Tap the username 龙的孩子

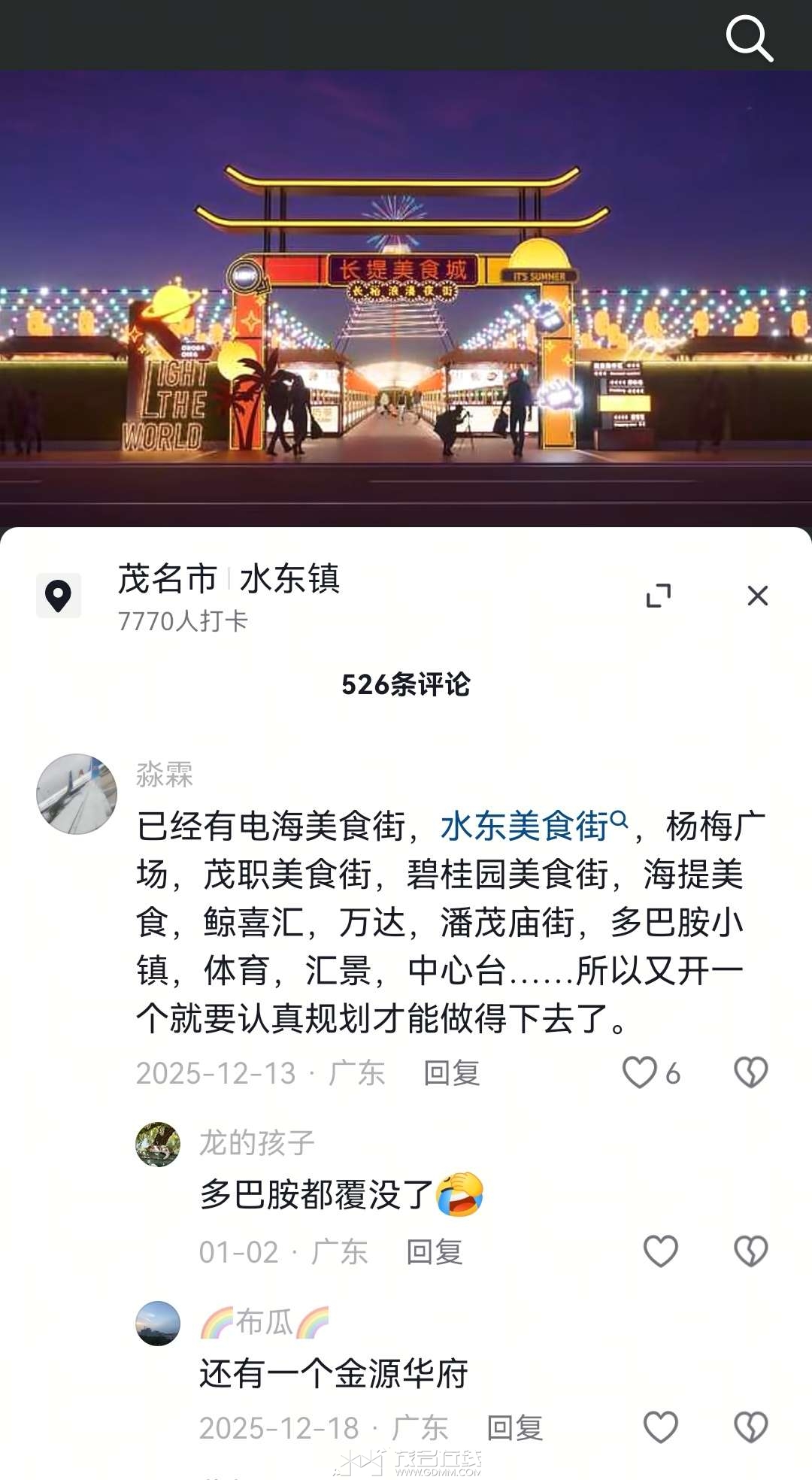[x=256, y=1143]
